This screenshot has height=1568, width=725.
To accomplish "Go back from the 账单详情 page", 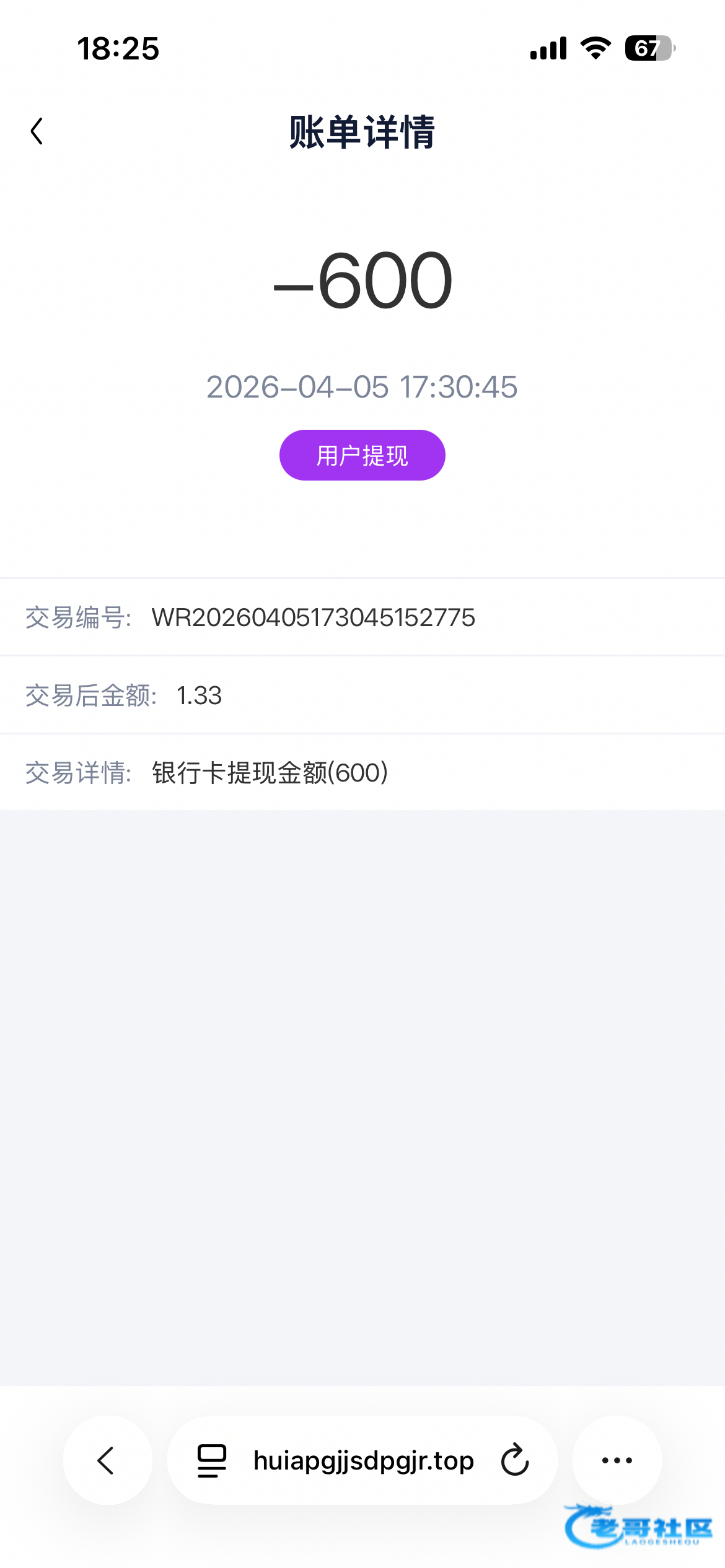I will [x=37, y=131].
